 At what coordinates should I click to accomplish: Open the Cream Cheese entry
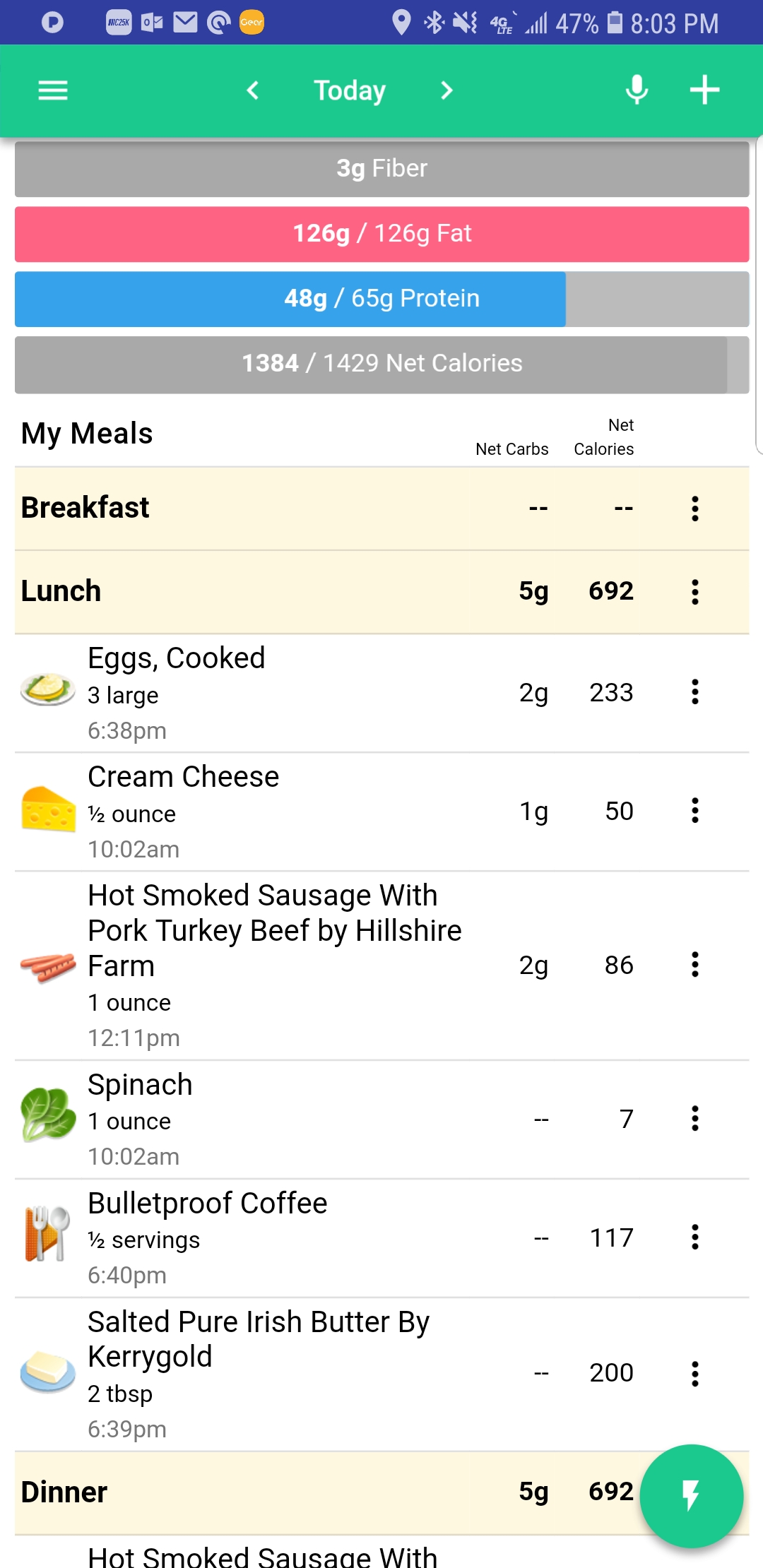pos(381,812)
